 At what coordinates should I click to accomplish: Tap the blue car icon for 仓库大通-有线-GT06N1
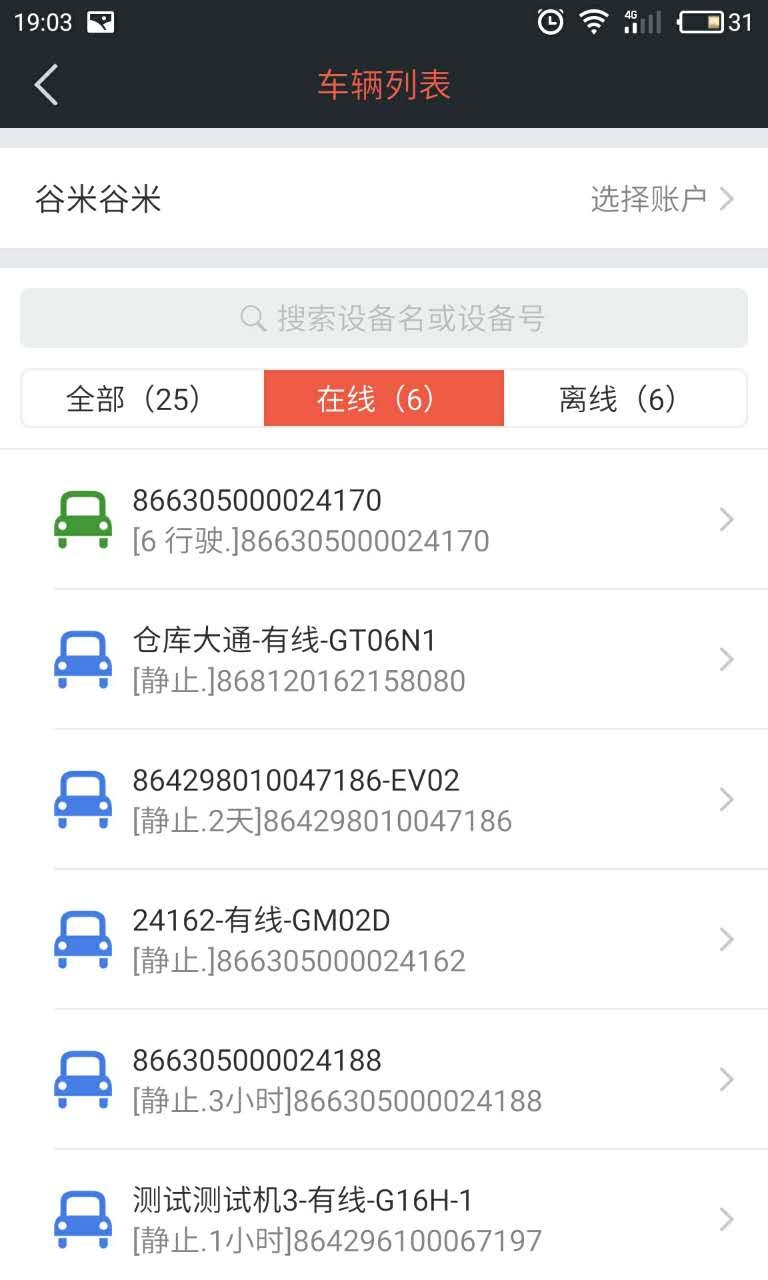coord(84,658)
